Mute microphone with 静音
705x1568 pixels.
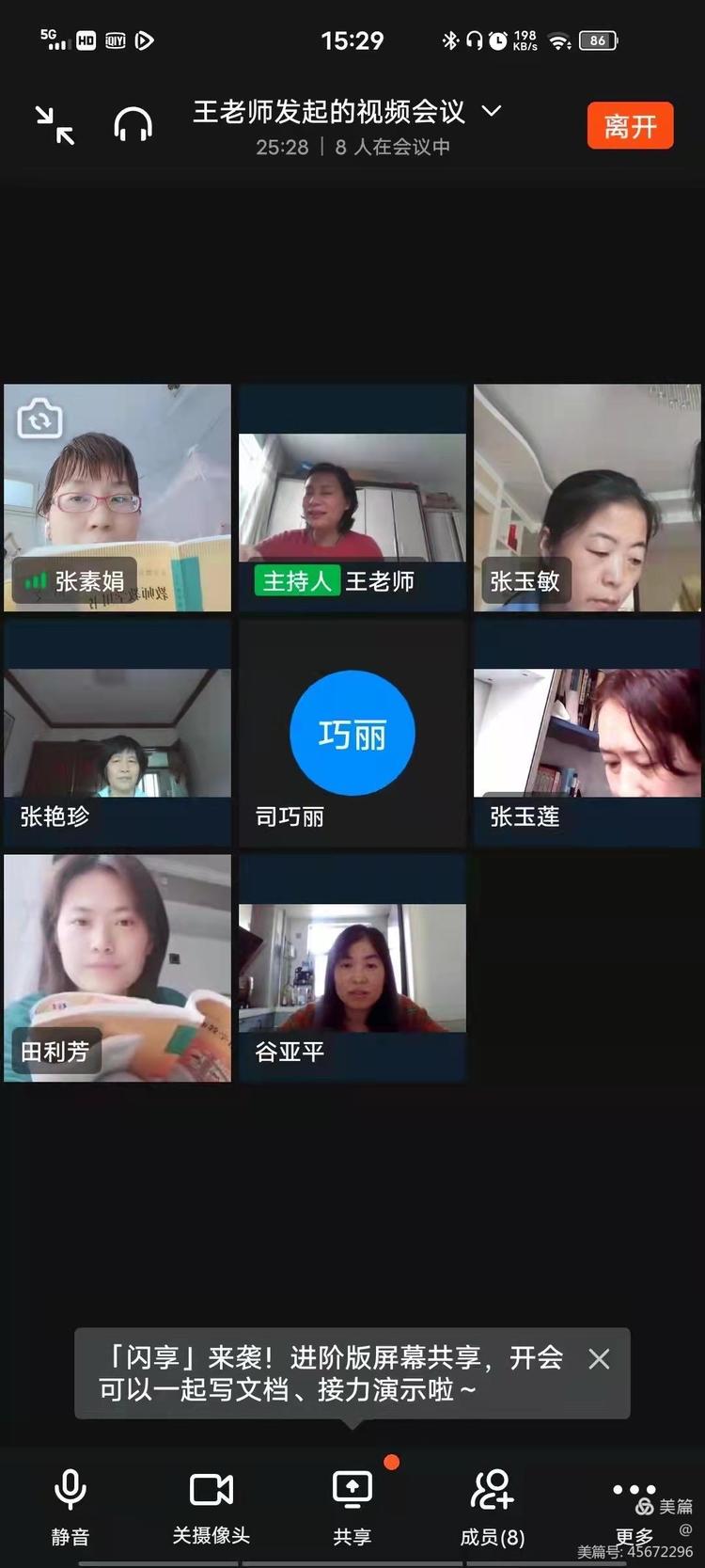pos(70,1506)
